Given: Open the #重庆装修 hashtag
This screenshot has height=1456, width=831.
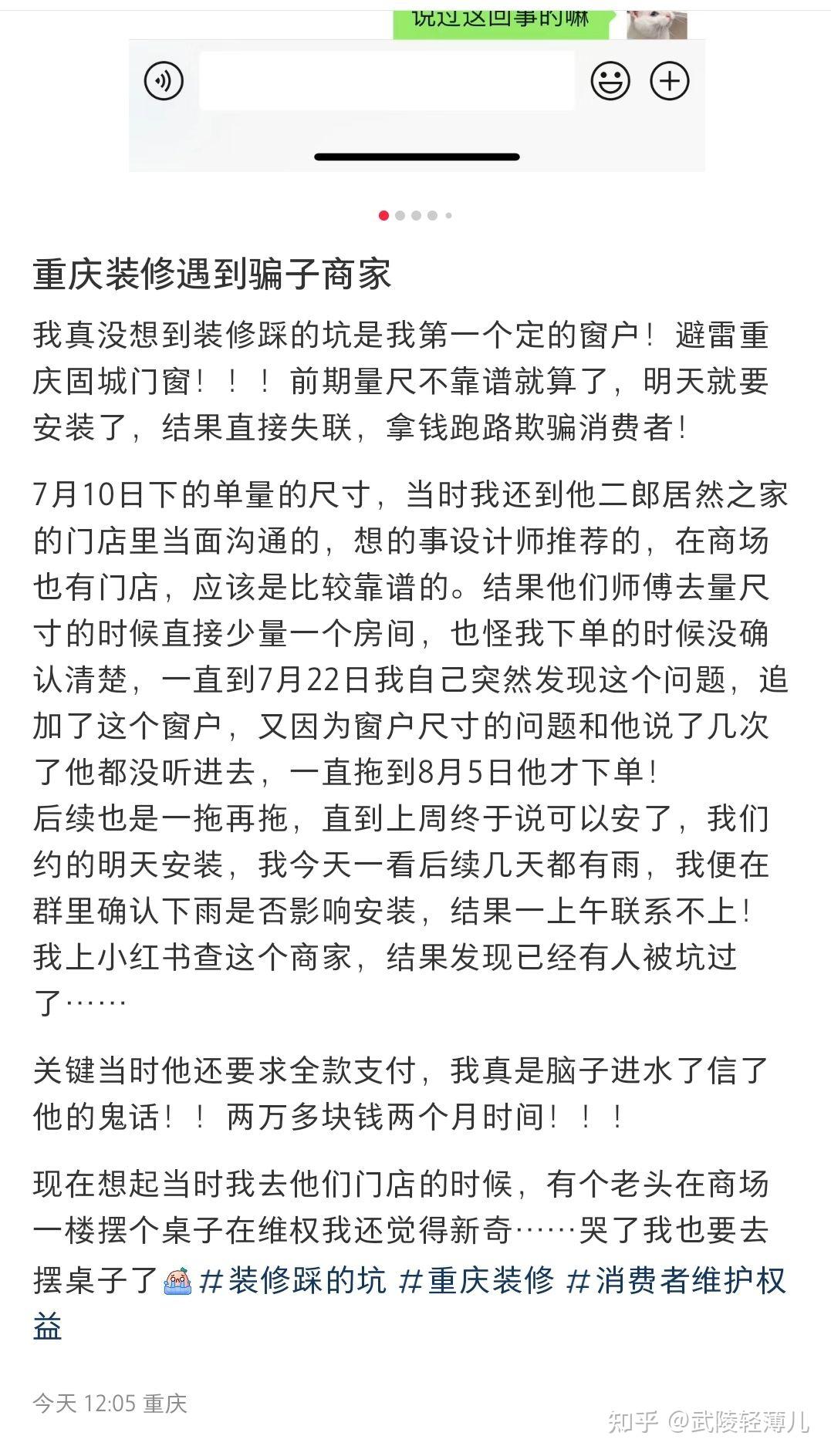Looking at the screenshot, I should (x=476, y=1281).
